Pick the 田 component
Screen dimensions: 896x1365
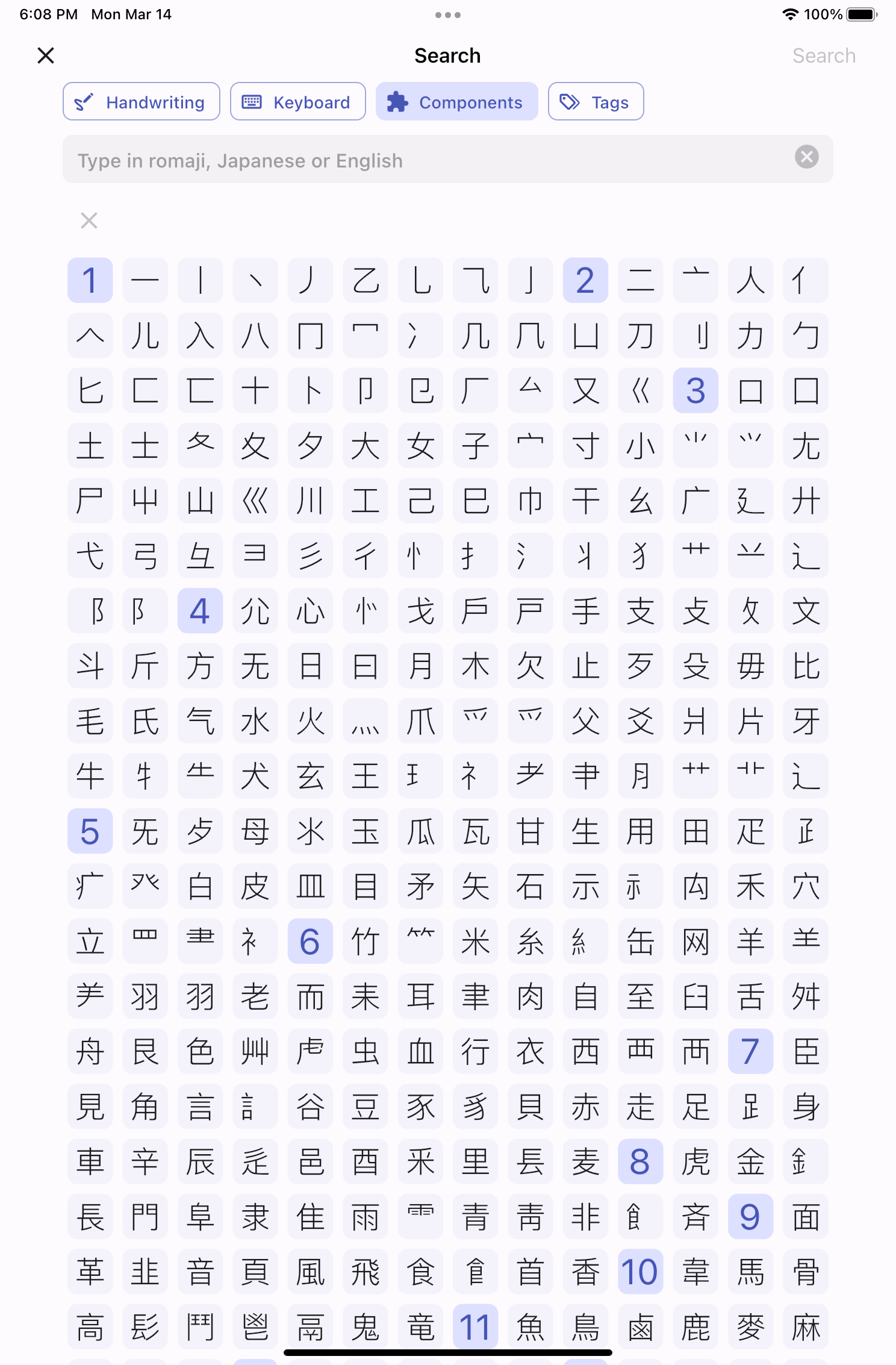pyautogui.click(x=695, y=831)
